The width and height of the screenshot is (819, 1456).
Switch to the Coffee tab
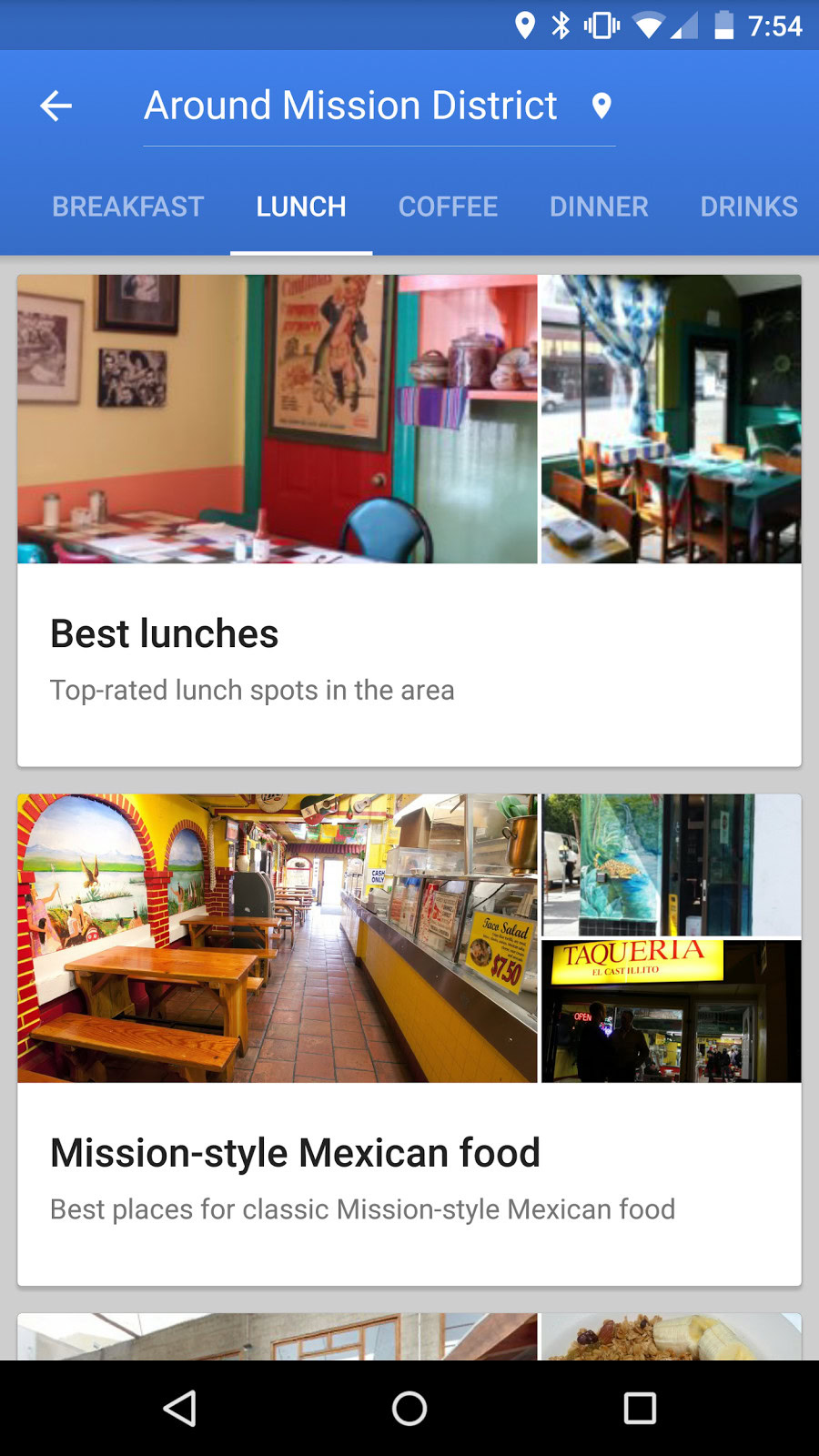pyautogui.click(x=448, y=207)
